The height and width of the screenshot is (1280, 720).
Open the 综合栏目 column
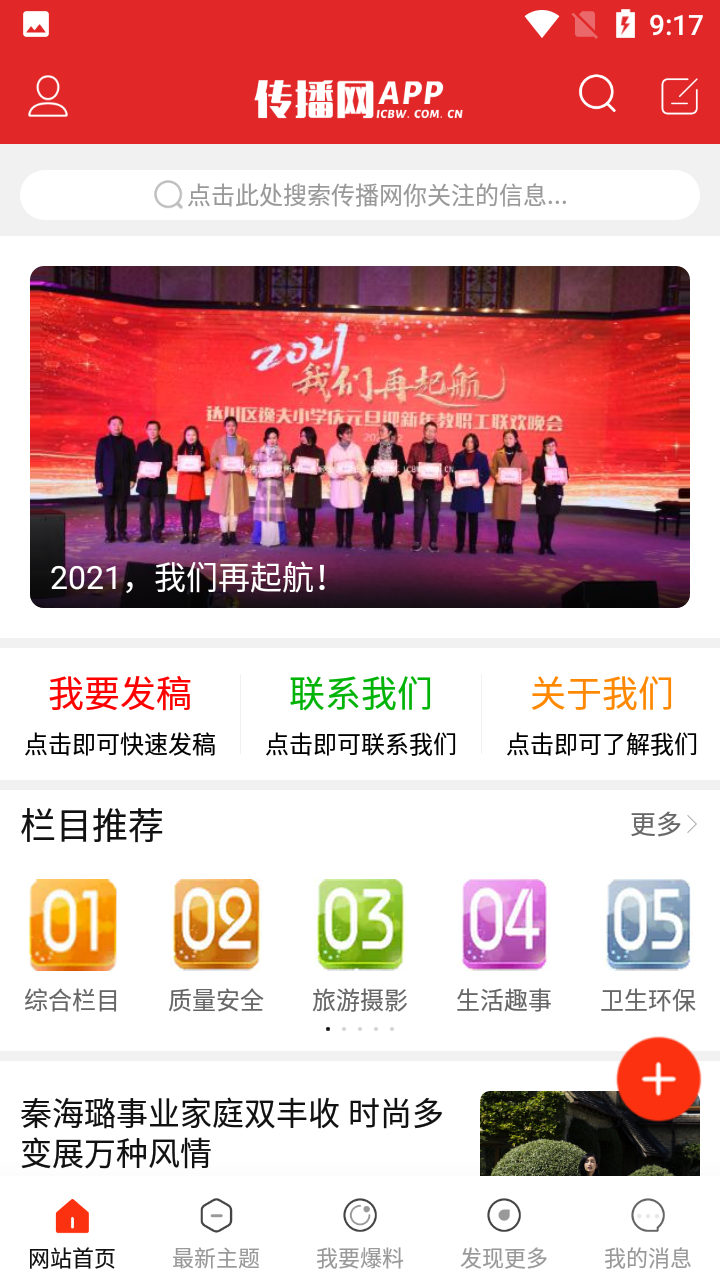click(x=72, y=945)
